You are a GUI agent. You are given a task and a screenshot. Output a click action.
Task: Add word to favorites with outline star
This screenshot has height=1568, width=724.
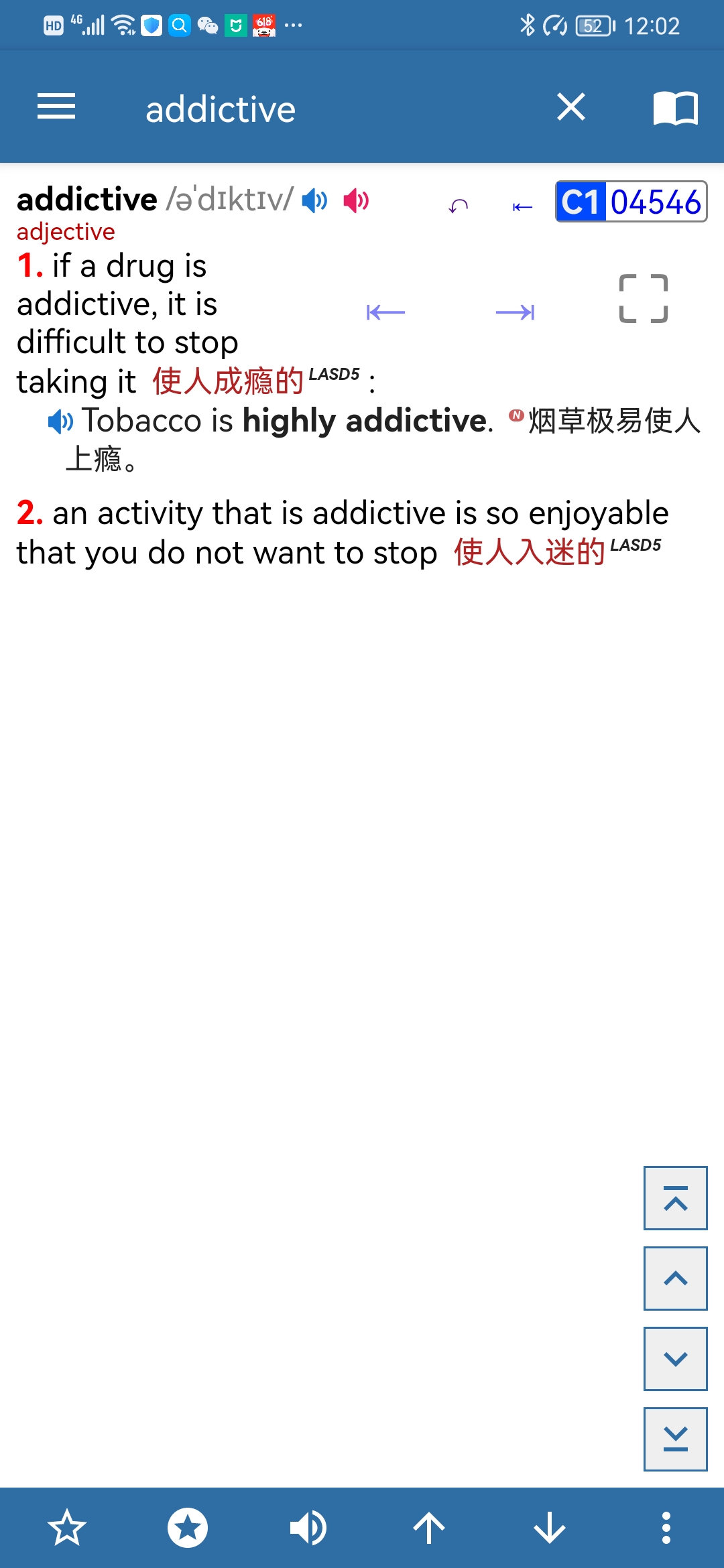click(x=67, y=1528)
